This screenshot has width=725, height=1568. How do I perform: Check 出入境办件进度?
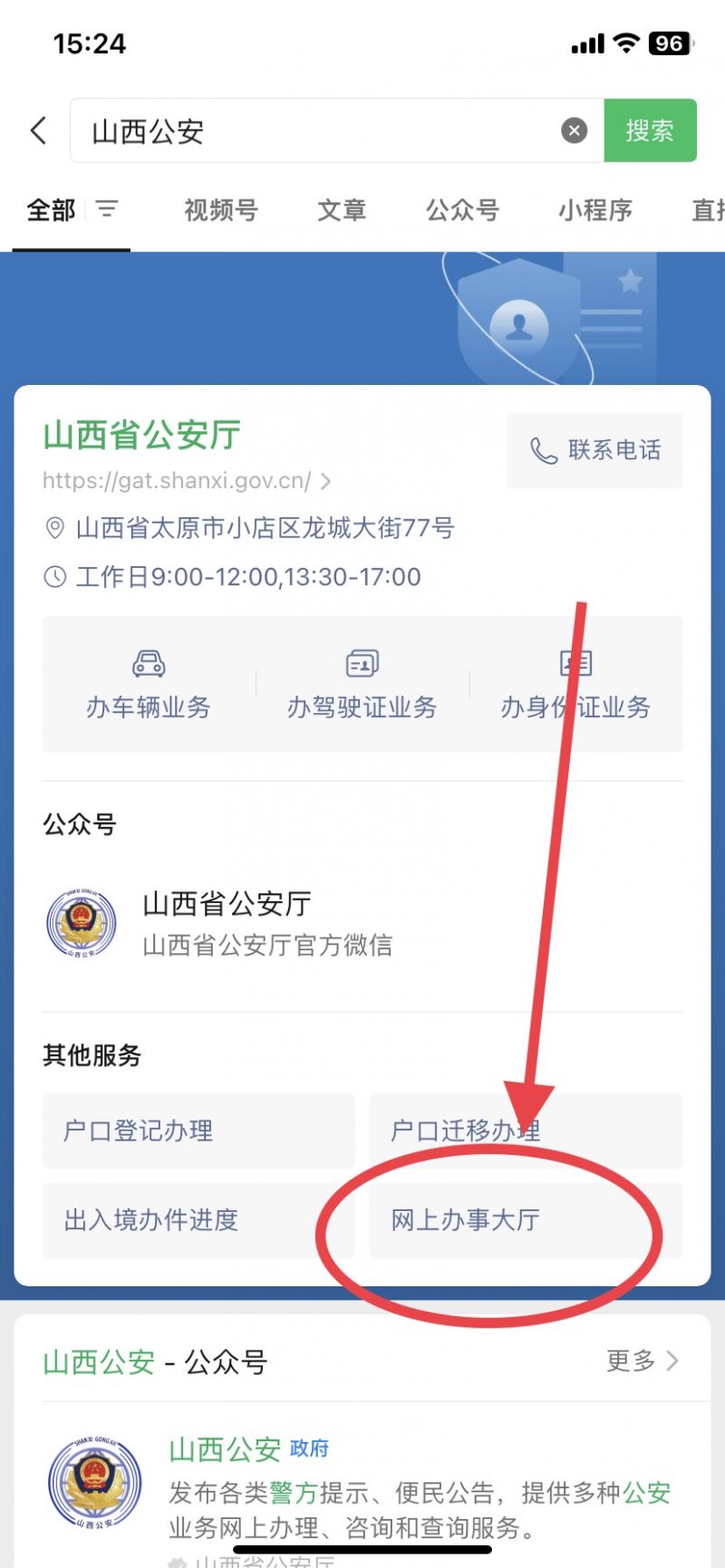[198, 1219]
